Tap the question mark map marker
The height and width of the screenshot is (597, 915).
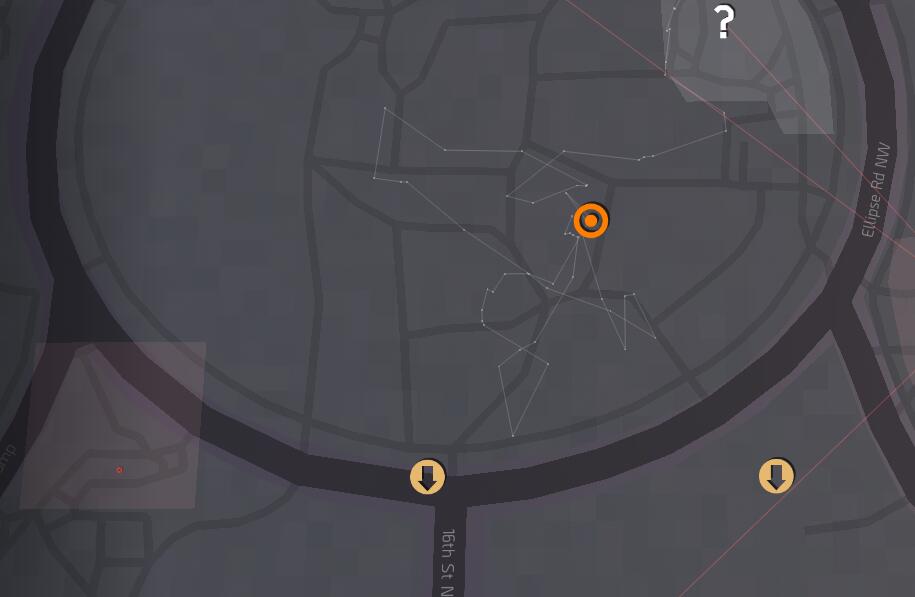[724, 22]
